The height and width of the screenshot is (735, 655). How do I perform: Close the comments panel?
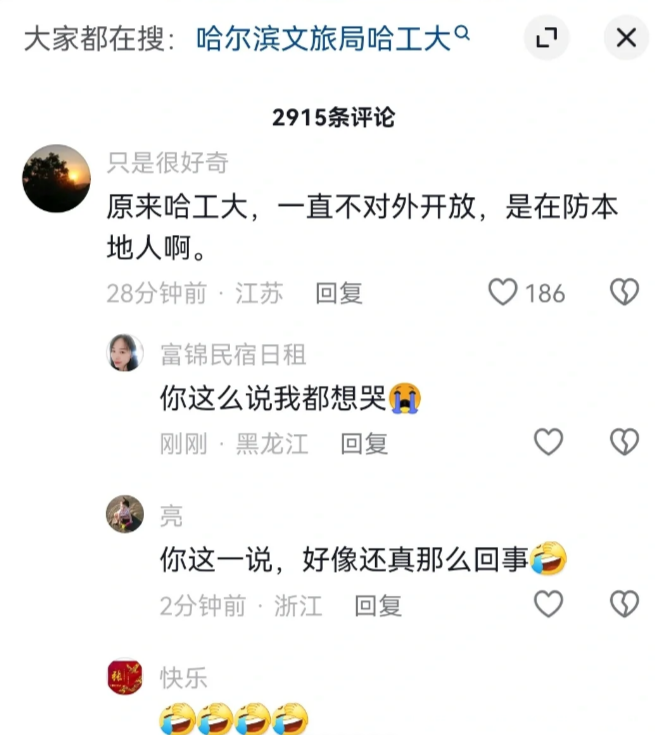click(626, 38)
